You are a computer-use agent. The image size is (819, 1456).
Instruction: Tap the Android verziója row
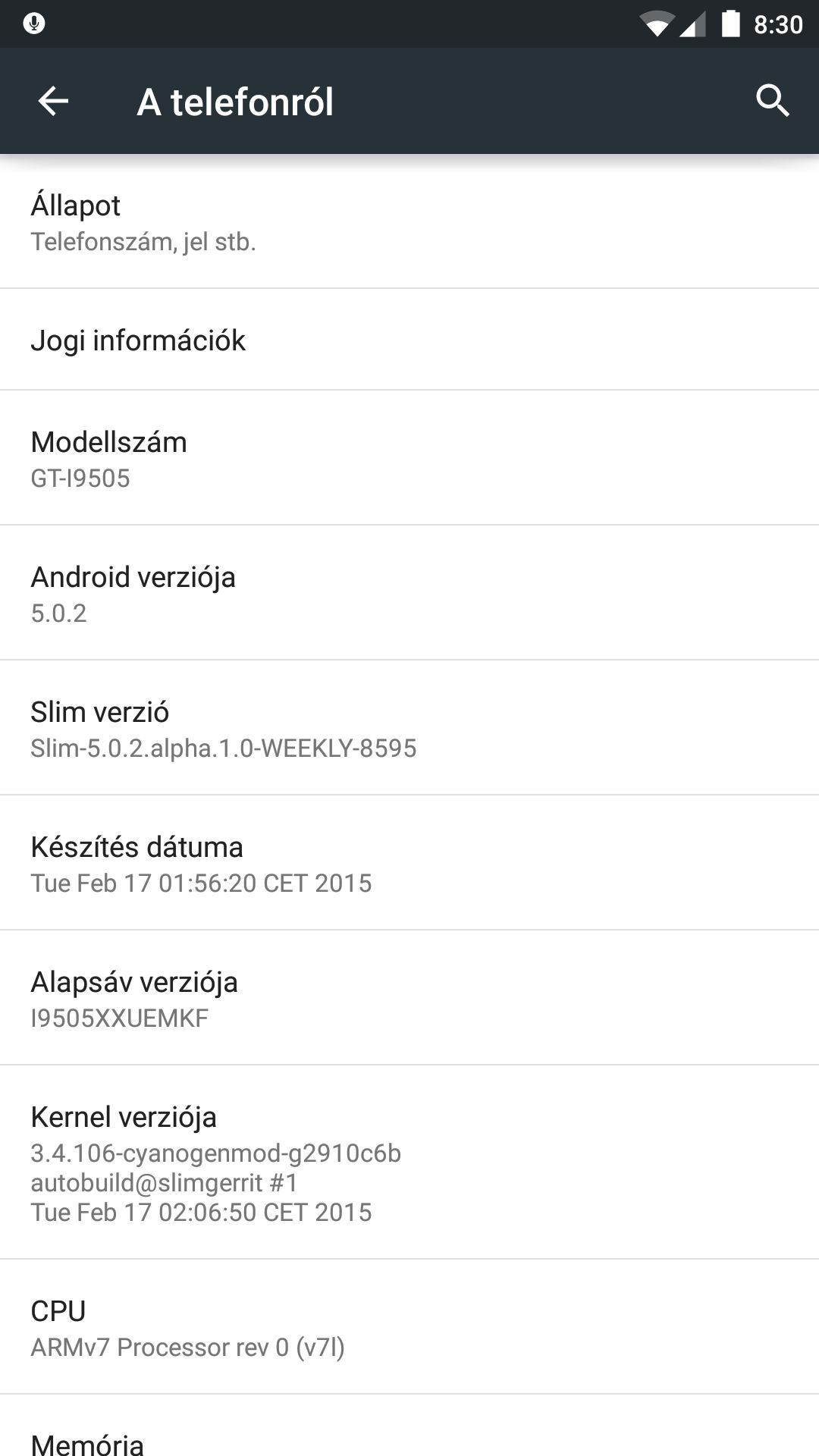pos(409,593)
